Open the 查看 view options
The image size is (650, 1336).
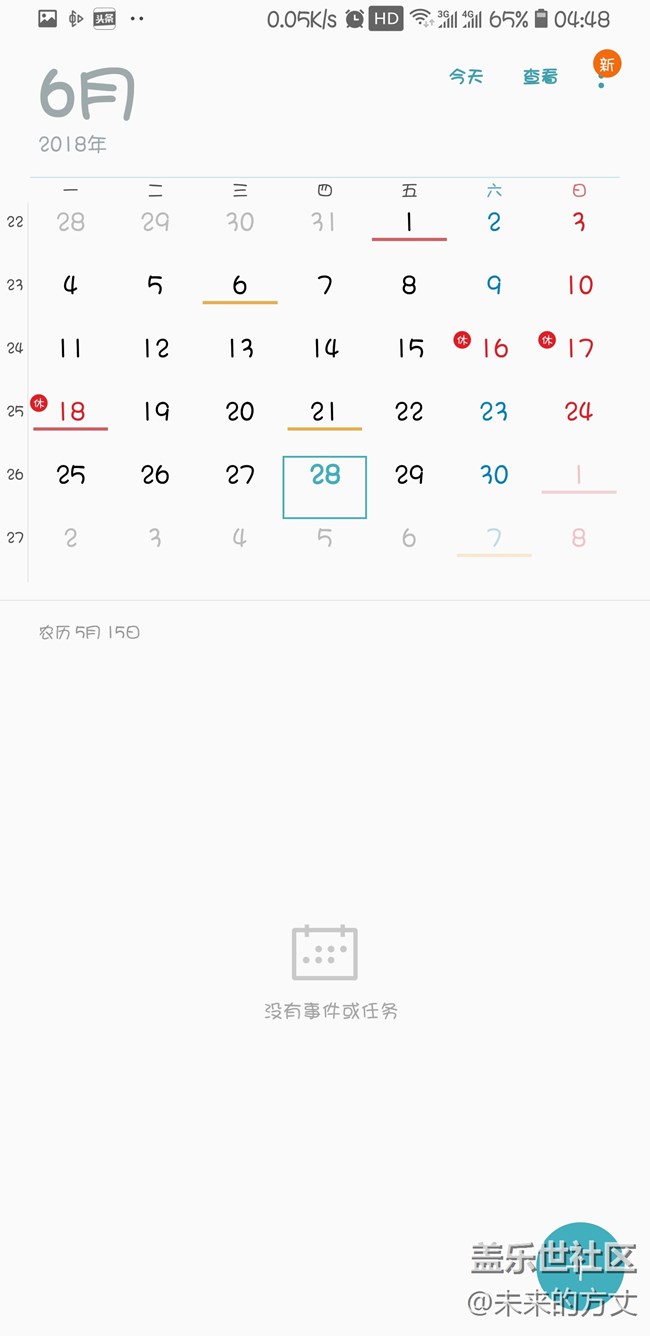(540, 77)
